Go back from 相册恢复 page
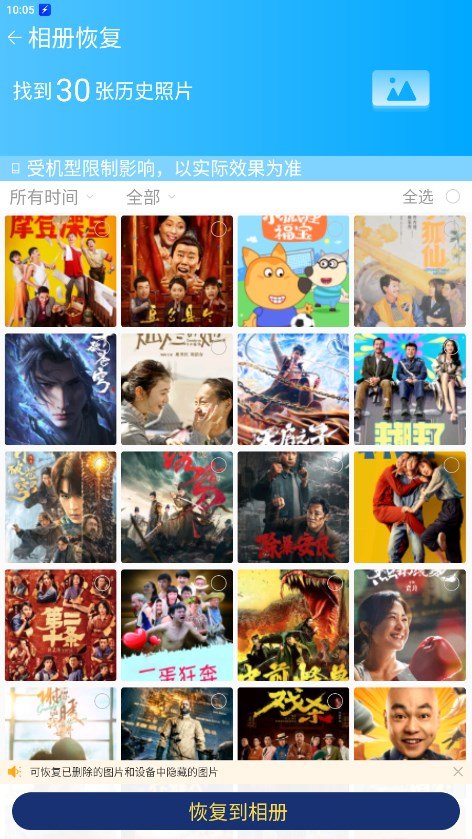The width and height of the screenshot is (472, 839). [14, 37]
